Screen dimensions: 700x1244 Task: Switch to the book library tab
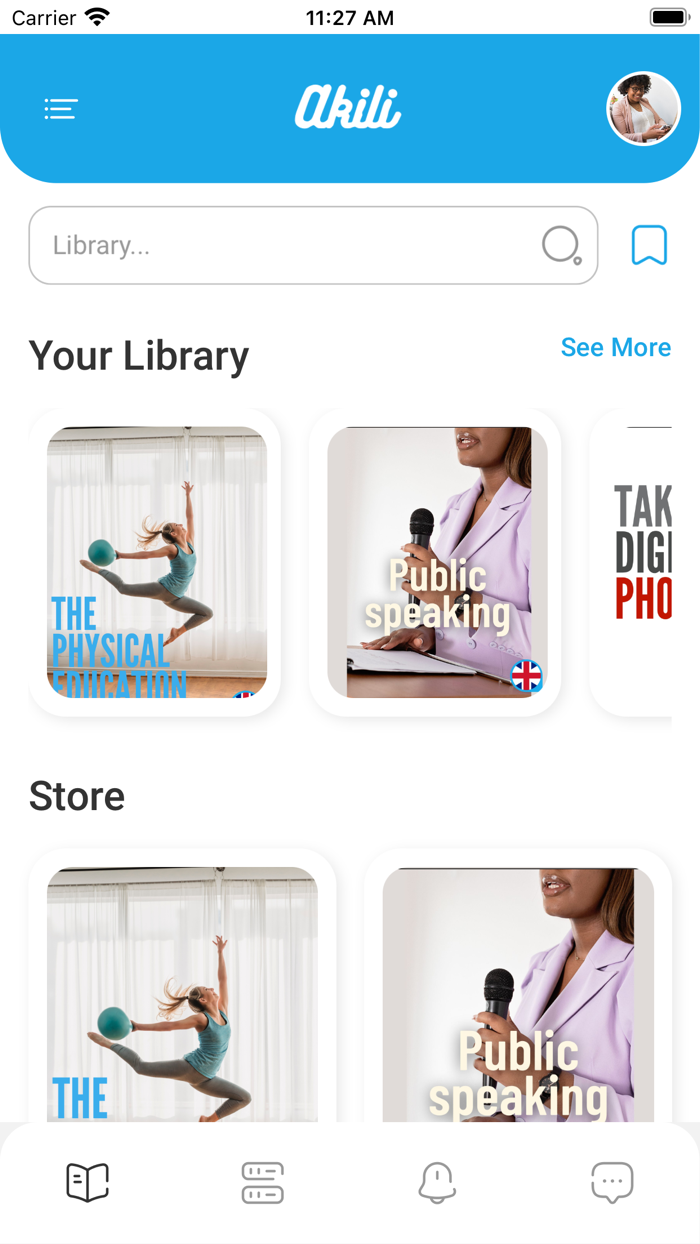click(87, 1182)
